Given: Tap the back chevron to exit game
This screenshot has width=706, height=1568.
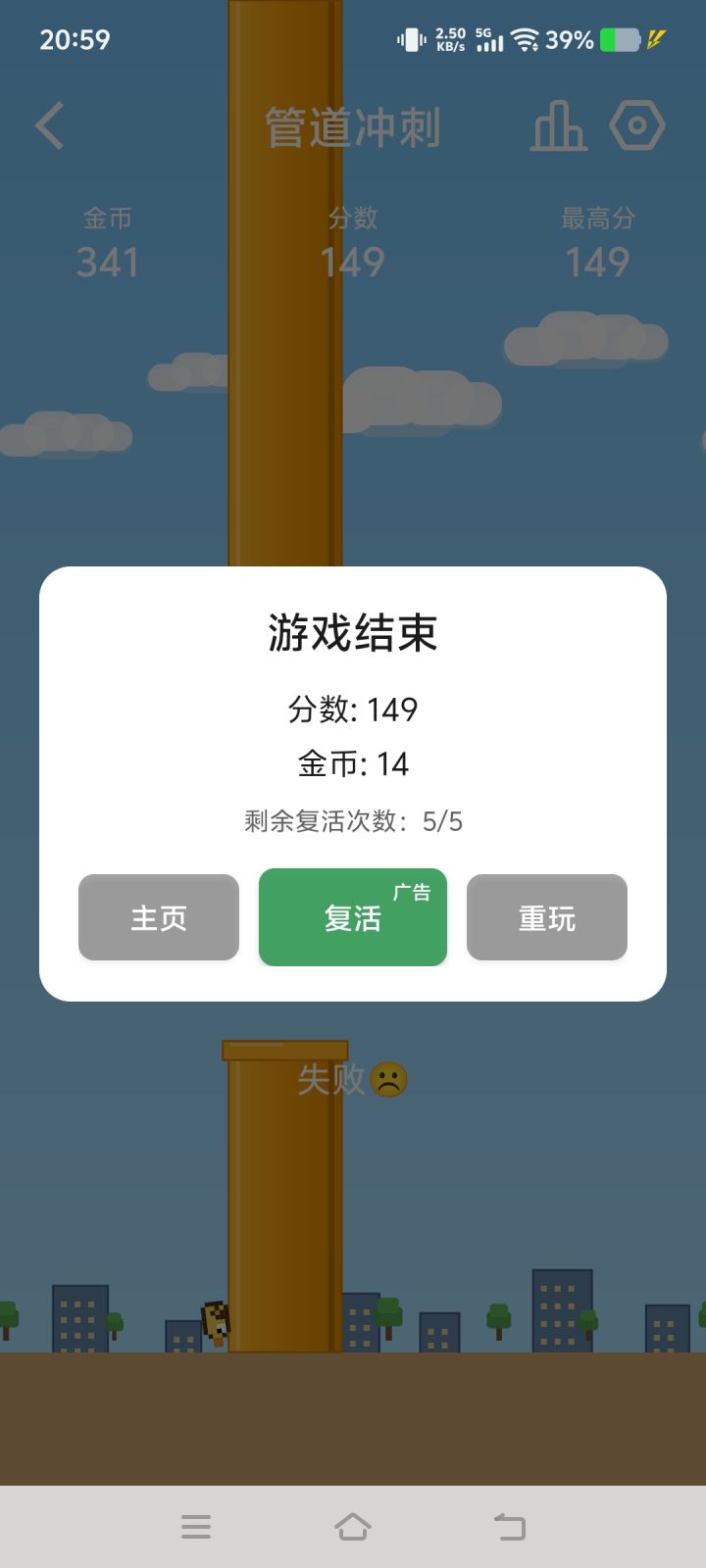Looking at the screenshot, I should (x=49, y=125).
